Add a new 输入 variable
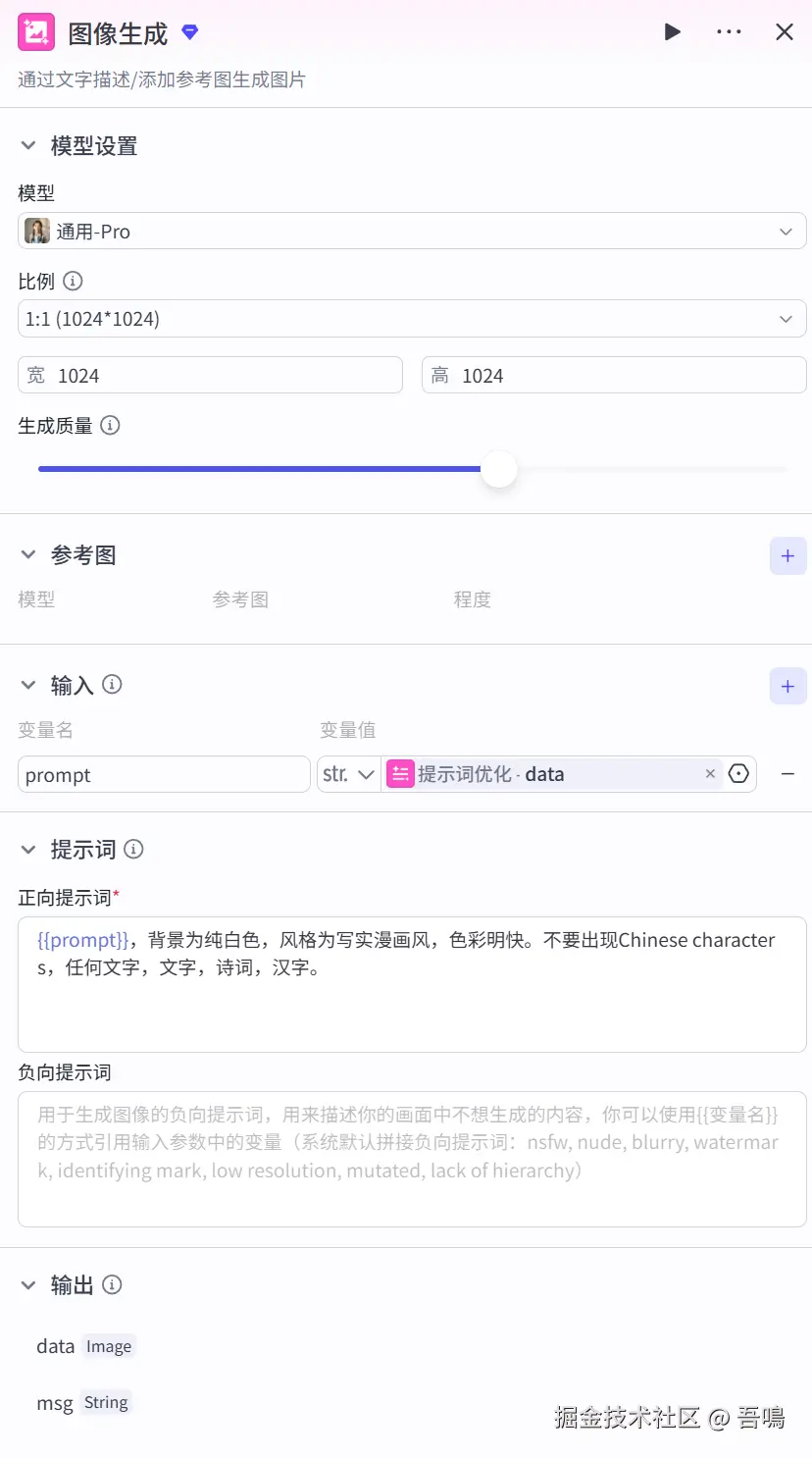Image resolution: width=812 pixels, height=1458 pixels. pos(787,687)
